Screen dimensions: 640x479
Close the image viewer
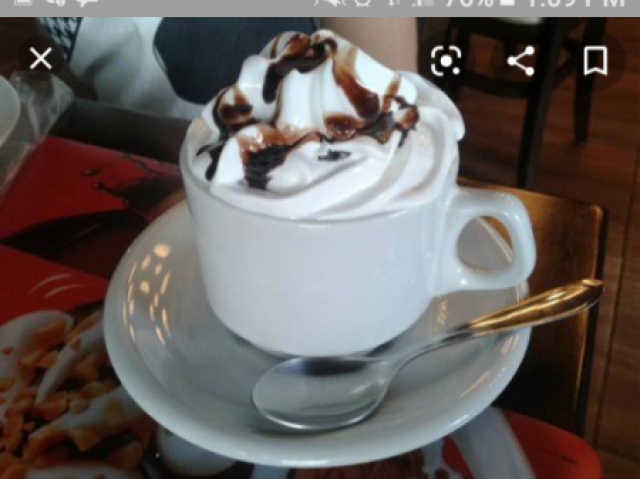[41, 59]
